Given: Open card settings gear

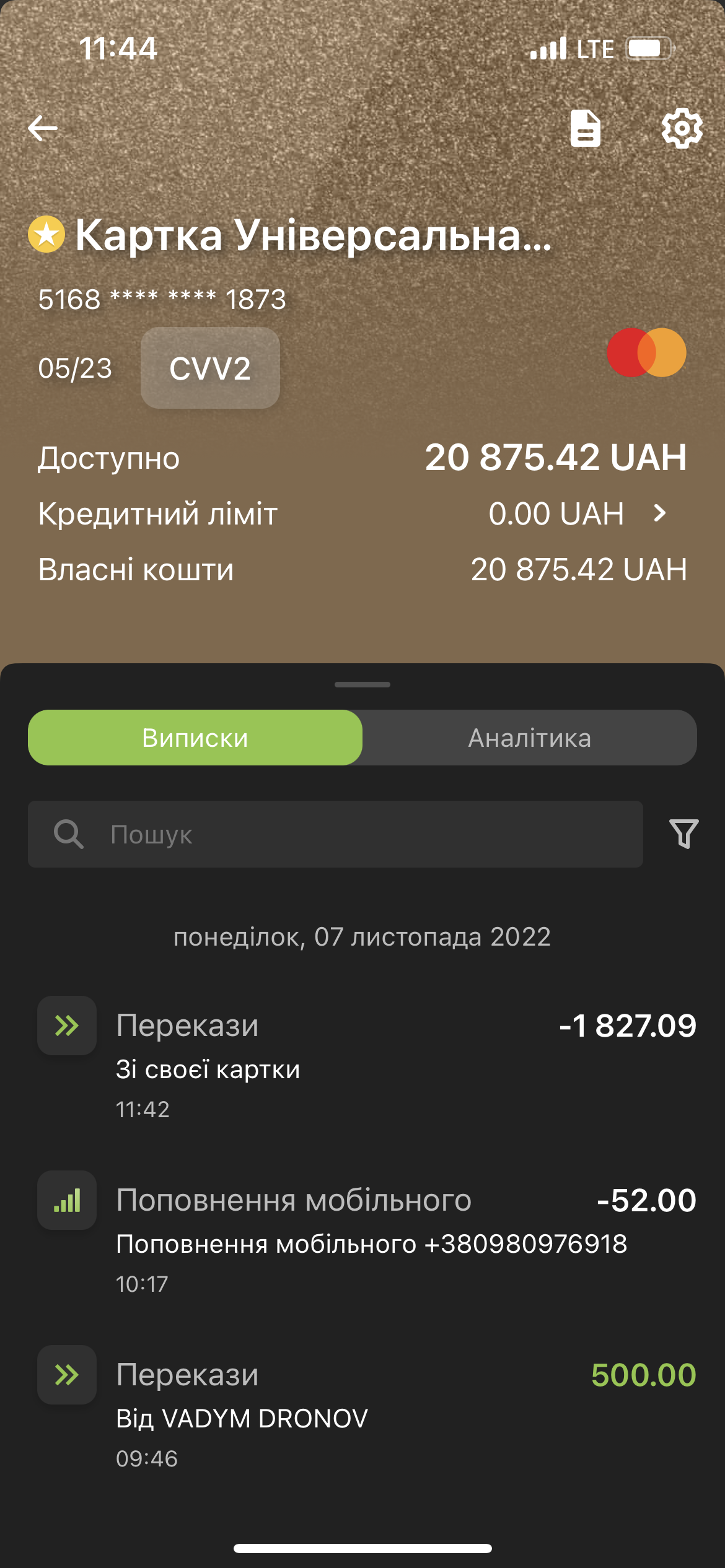Looking at the screenshot, I should (682, 128).
